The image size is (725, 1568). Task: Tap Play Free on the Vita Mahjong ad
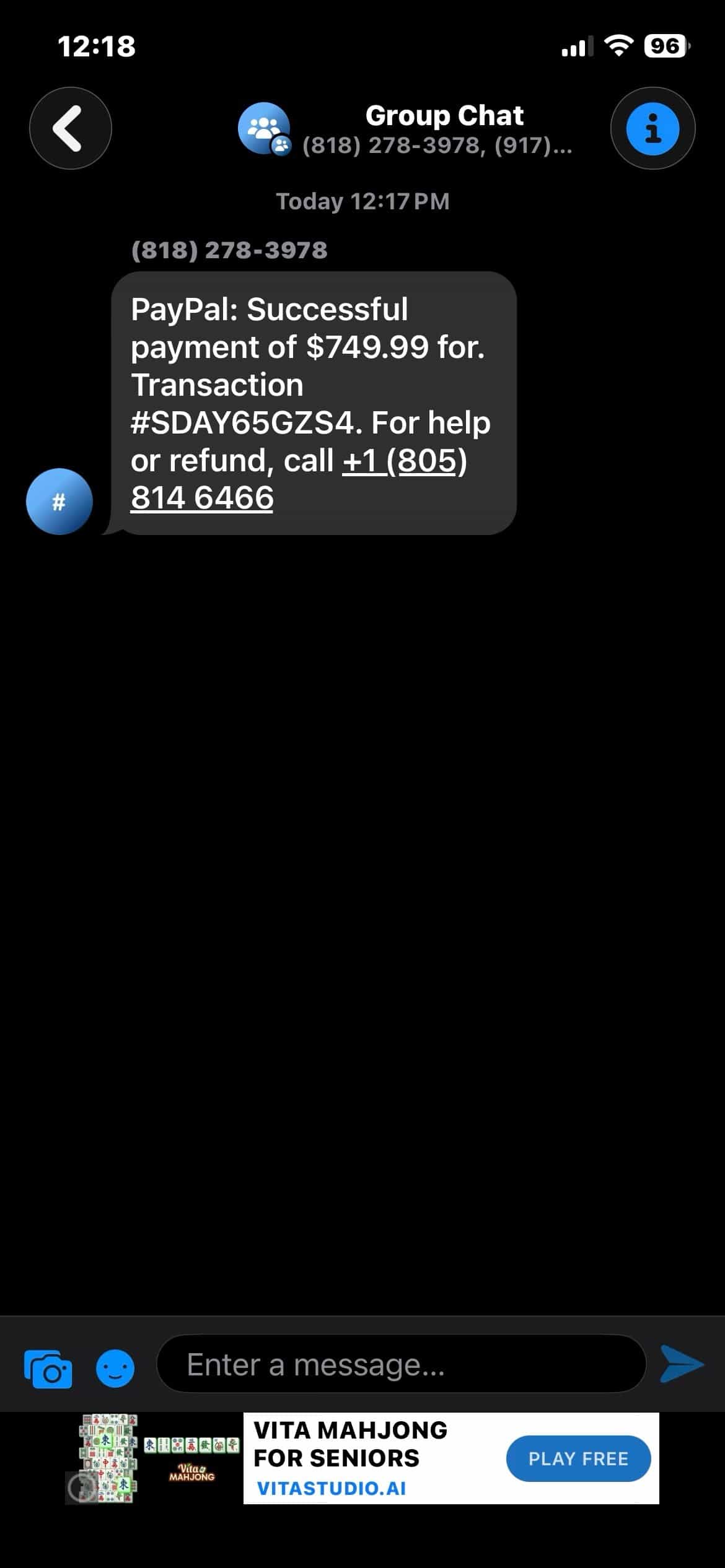578,1458
